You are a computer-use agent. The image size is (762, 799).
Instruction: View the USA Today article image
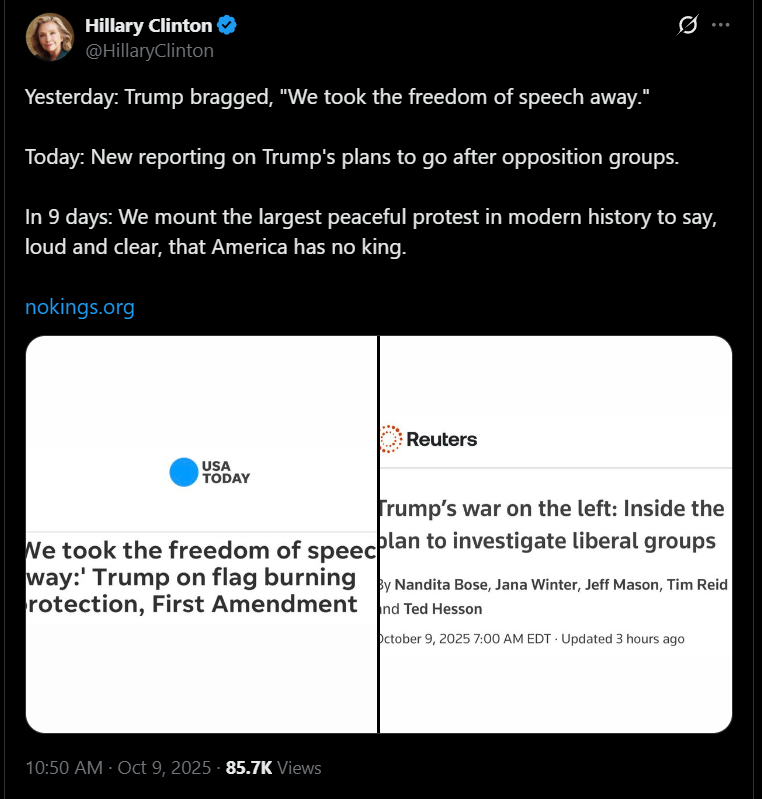(201, 534)
